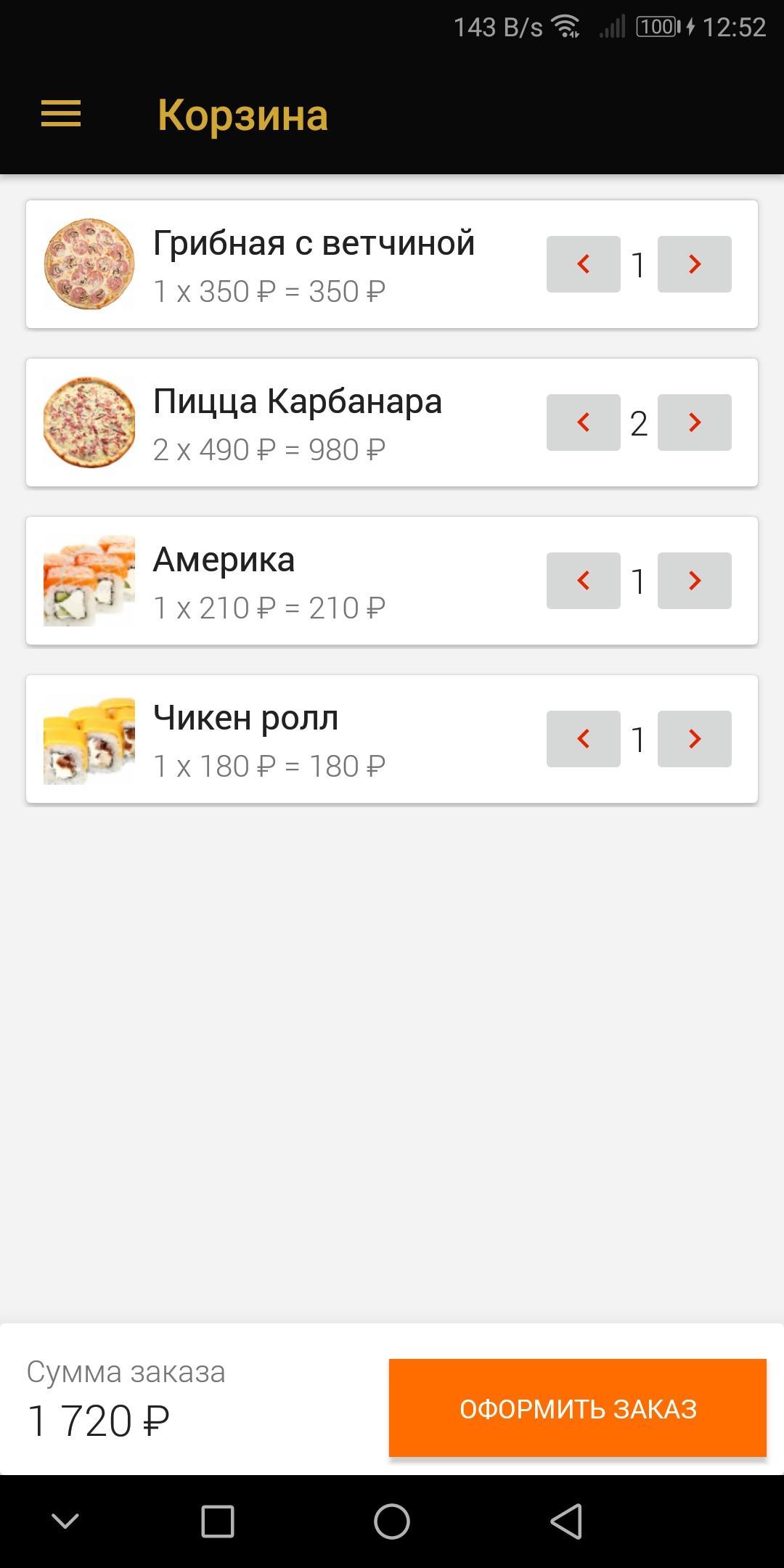
Task: Increase quantity of Чикен ролл
Action: [x=694, y=739]
